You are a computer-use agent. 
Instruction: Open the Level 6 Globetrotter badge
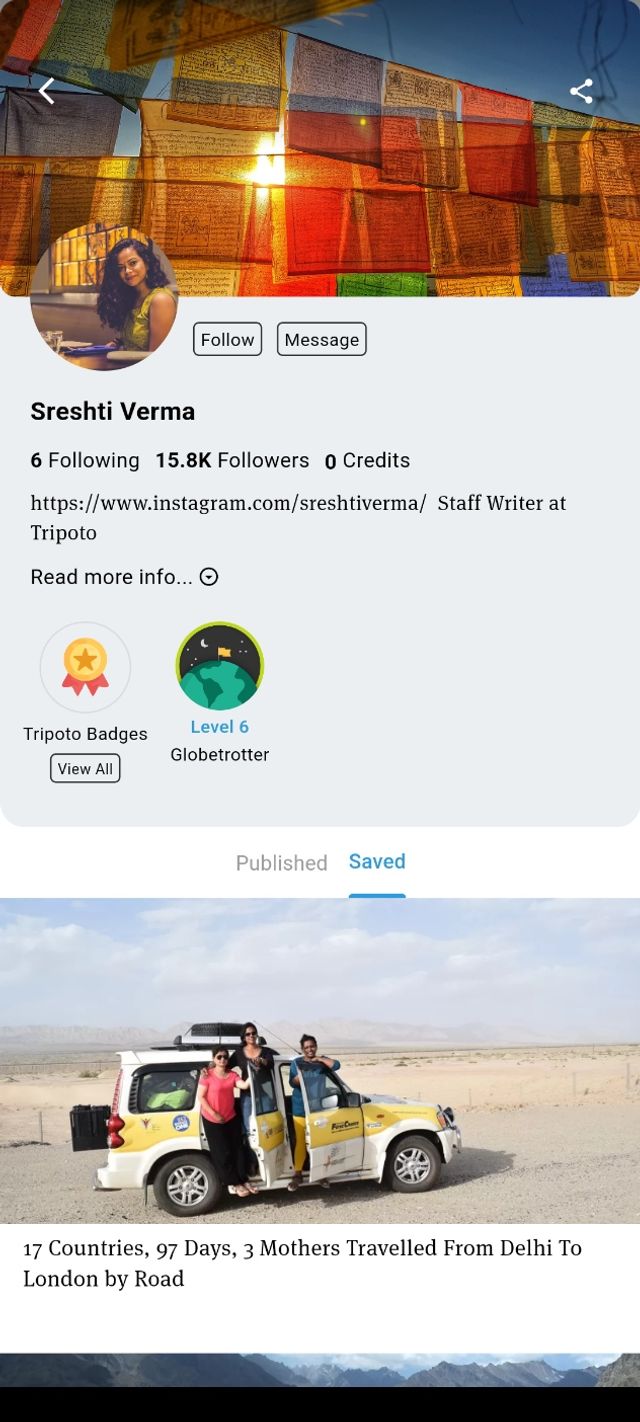click(x=219, y=667)
